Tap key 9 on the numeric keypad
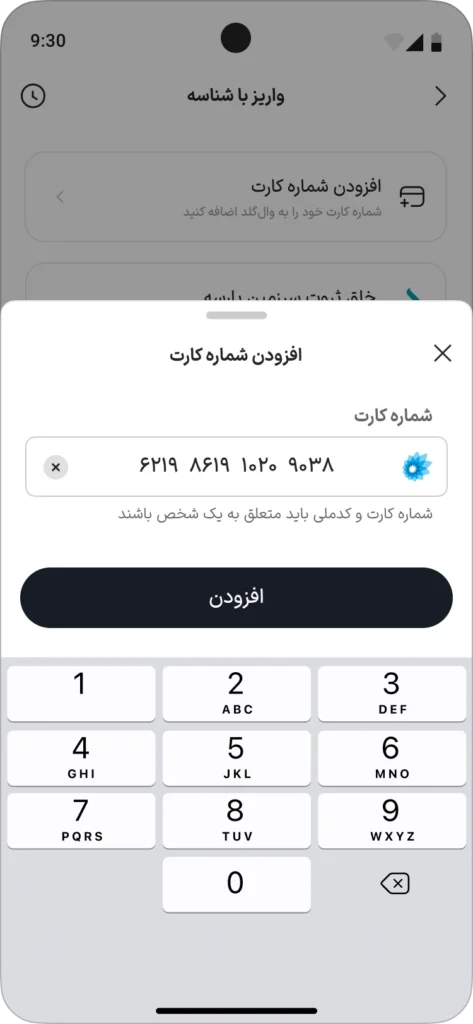Image resolution: width=473 pixels, height=1024 pixels. [x=392, y=820]
